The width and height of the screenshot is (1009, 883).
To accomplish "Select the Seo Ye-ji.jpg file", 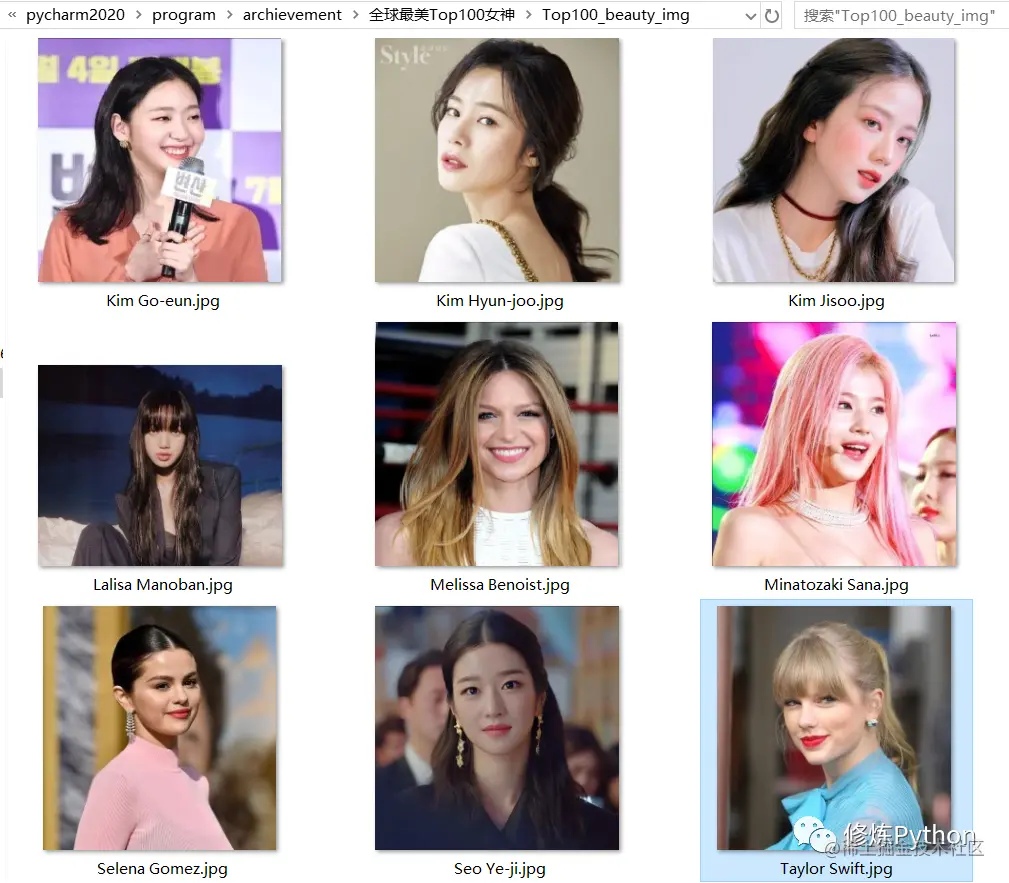I will 497,728.
